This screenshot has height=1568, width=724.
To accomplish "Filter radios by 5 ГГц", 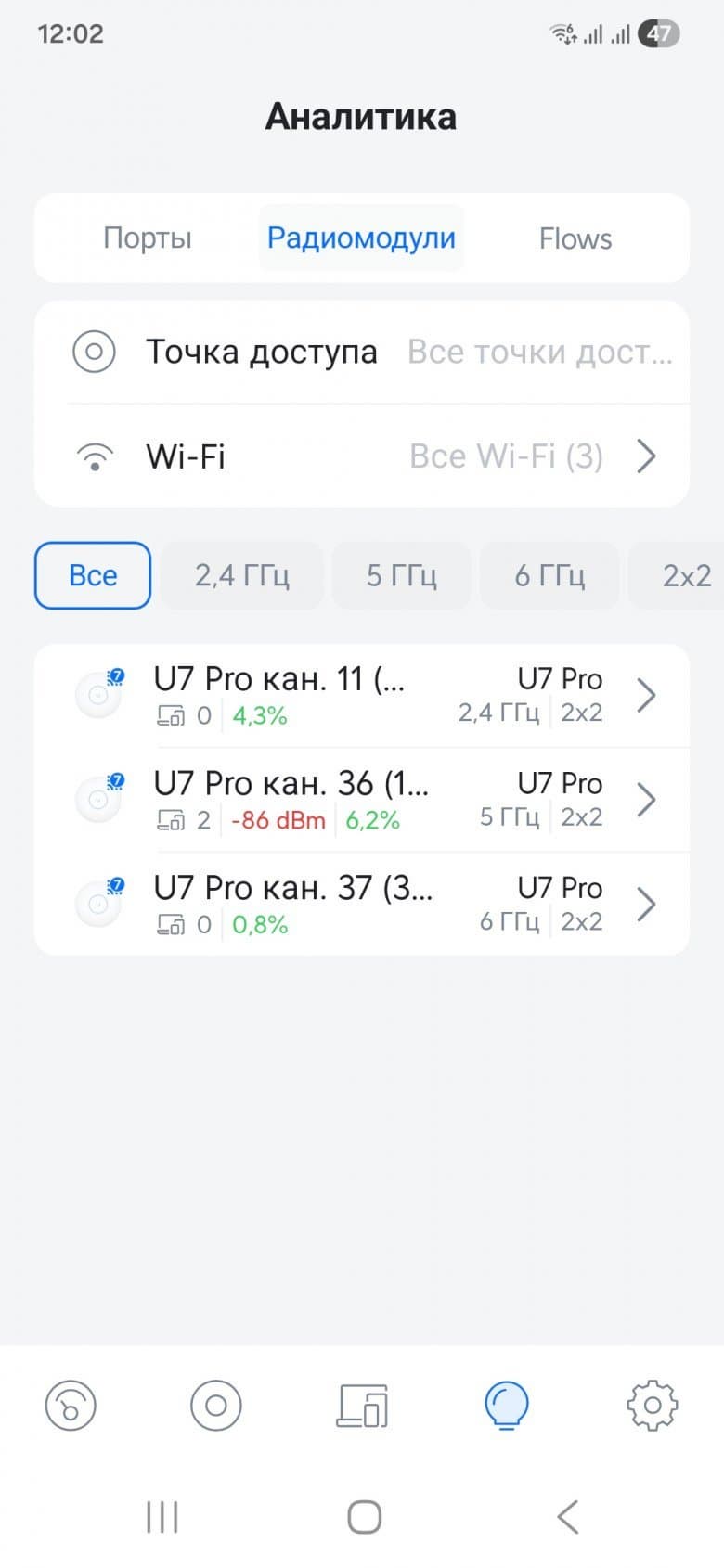I will (401, 575).
